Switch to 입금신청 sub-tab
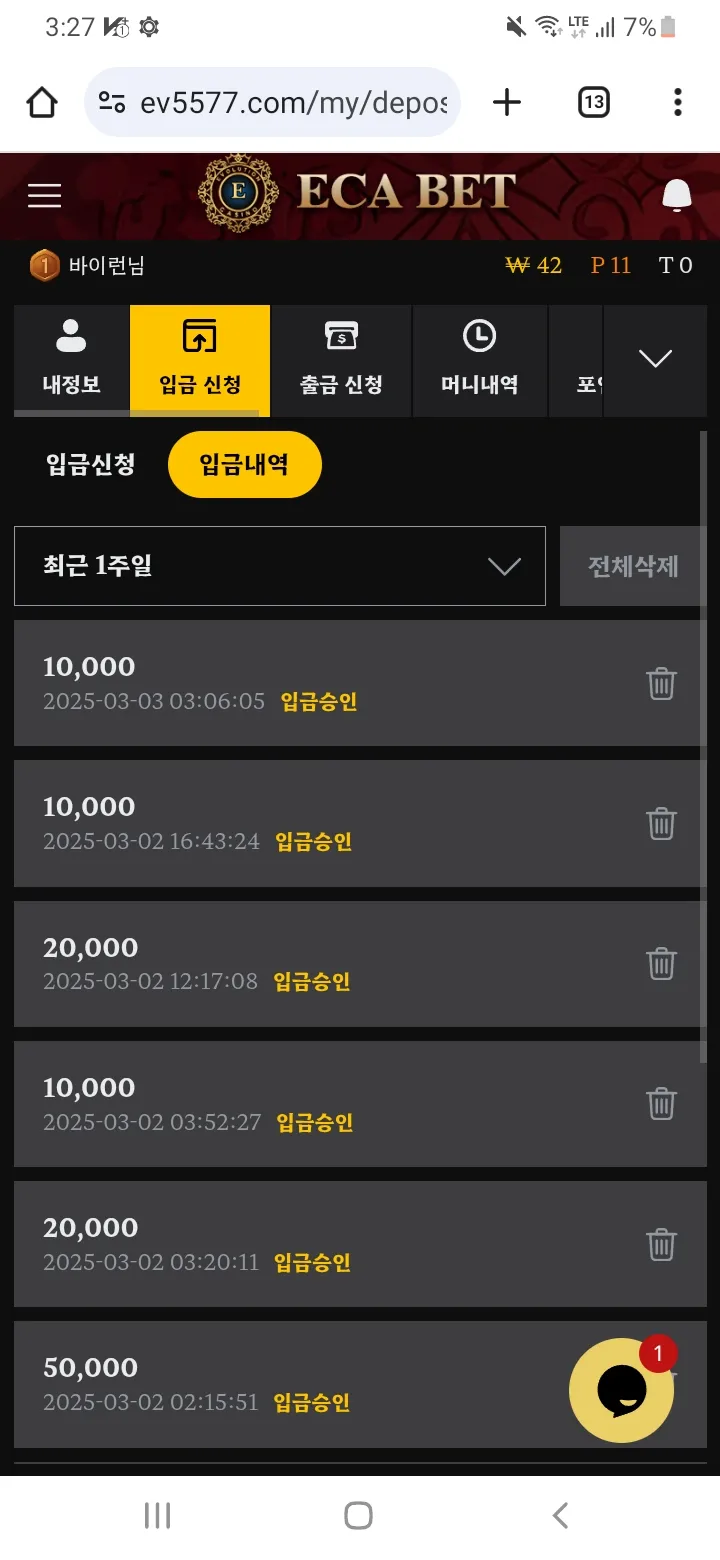The width and height of the screenshot is (720, 1560). tap(90, 464)
